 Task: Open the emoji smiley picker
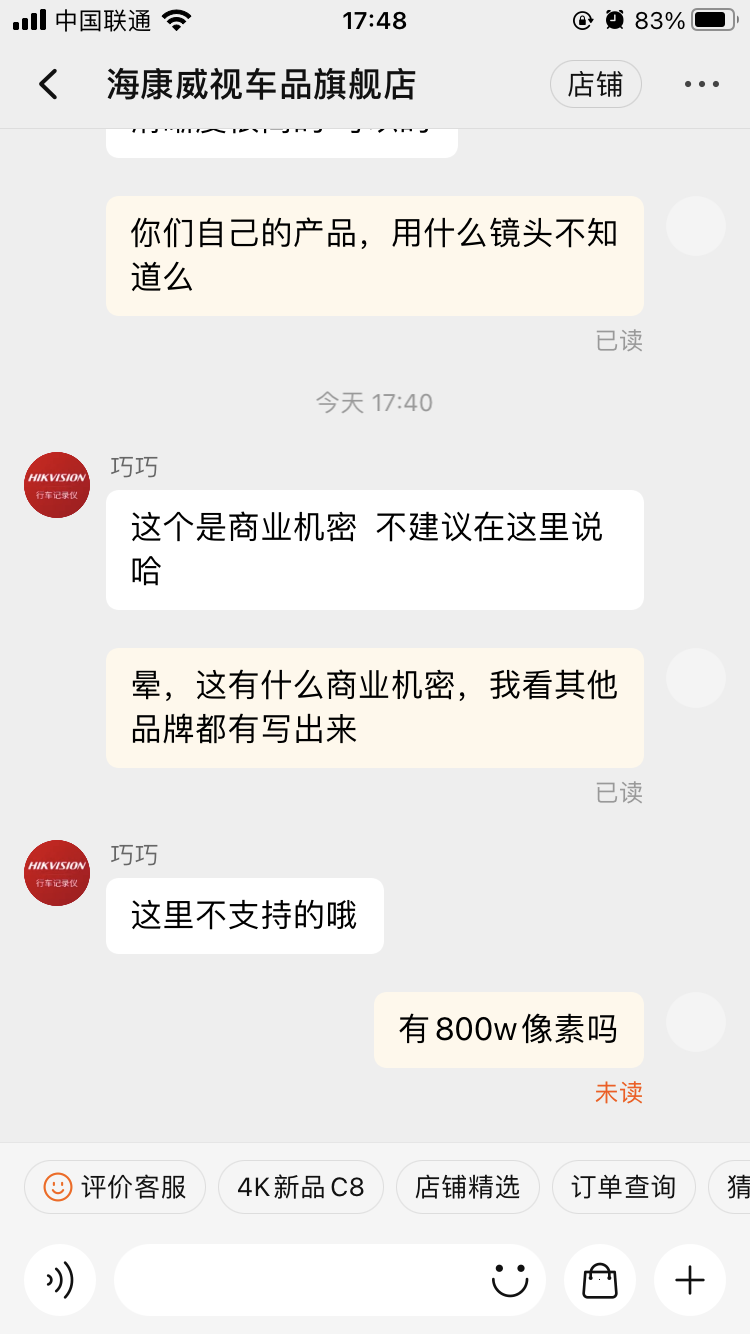tap(509, 1279)
